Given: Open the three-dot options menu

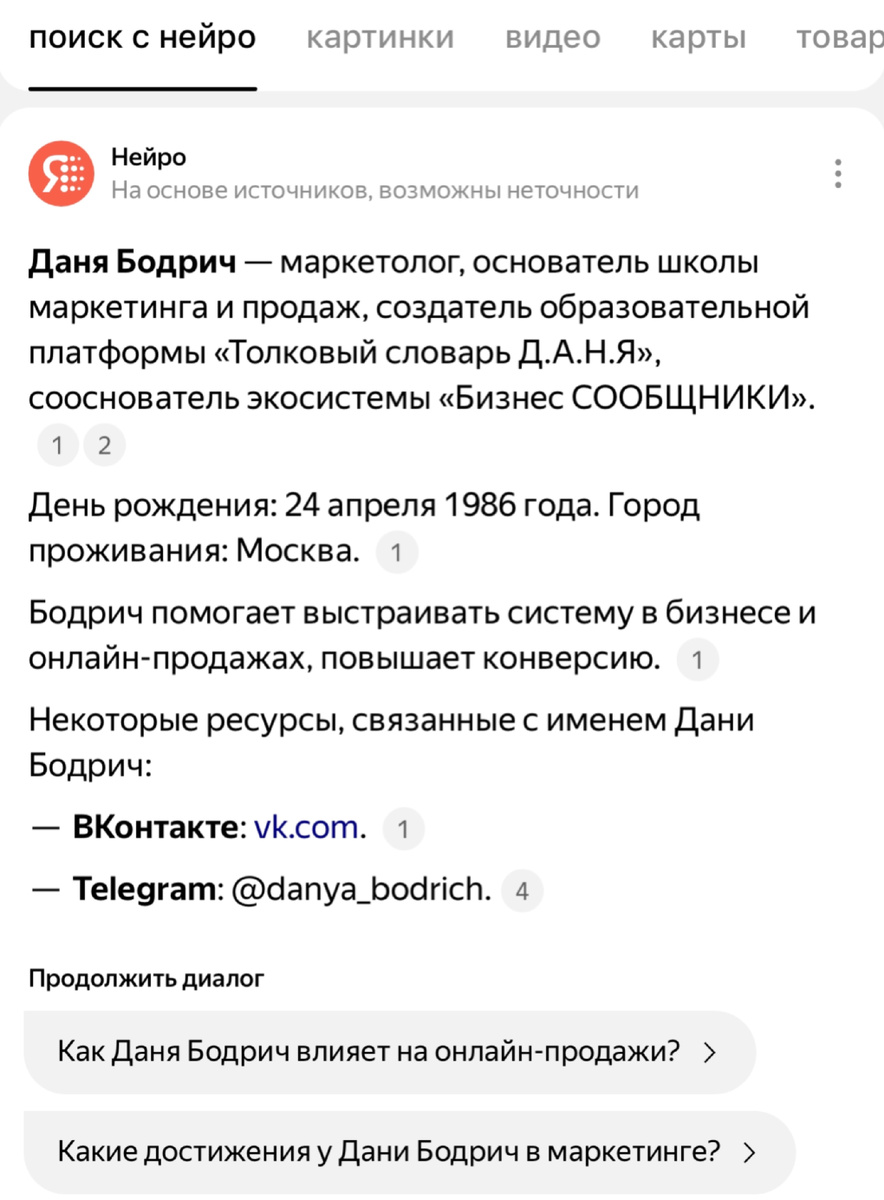Looking at the screenshot, I should (837, 172).
